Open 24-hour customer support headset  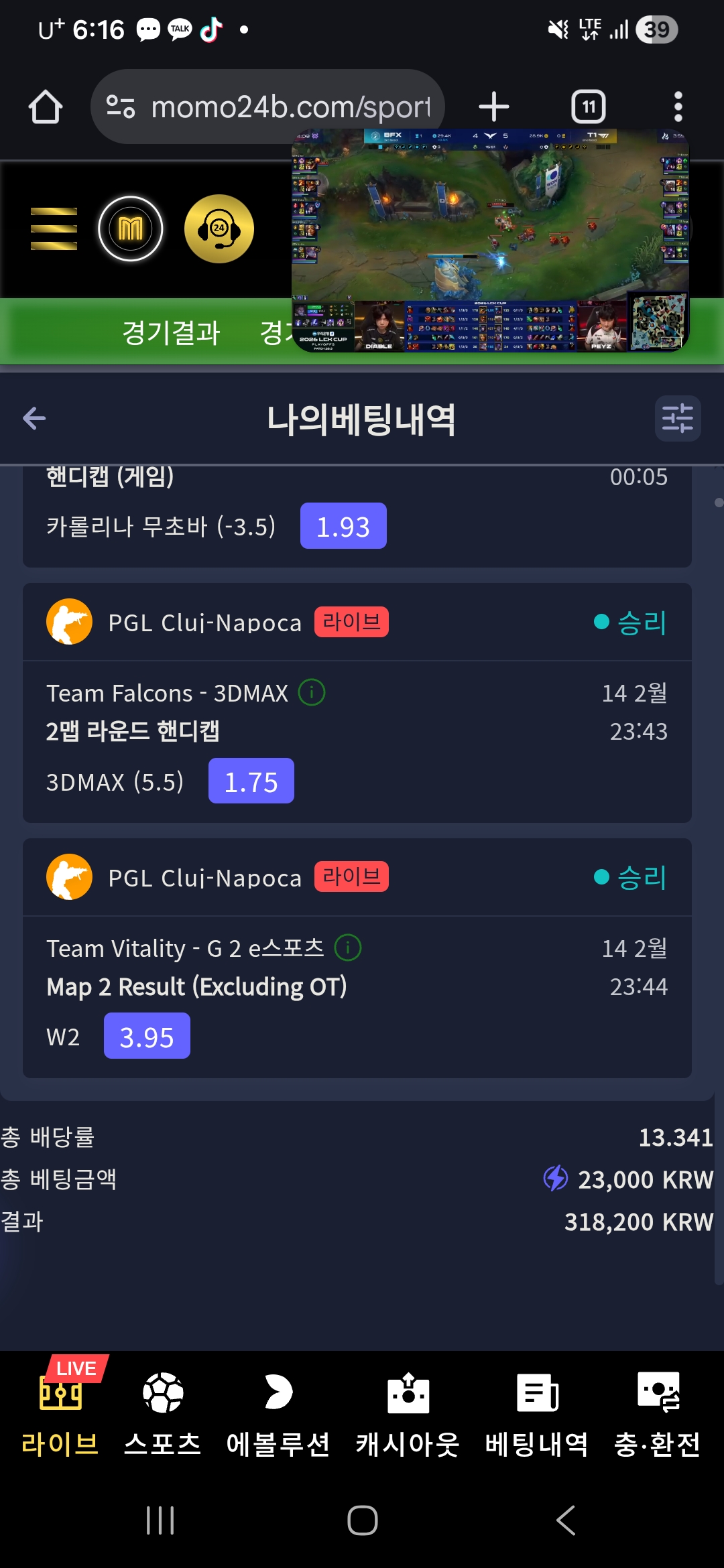tap(219, 228)
